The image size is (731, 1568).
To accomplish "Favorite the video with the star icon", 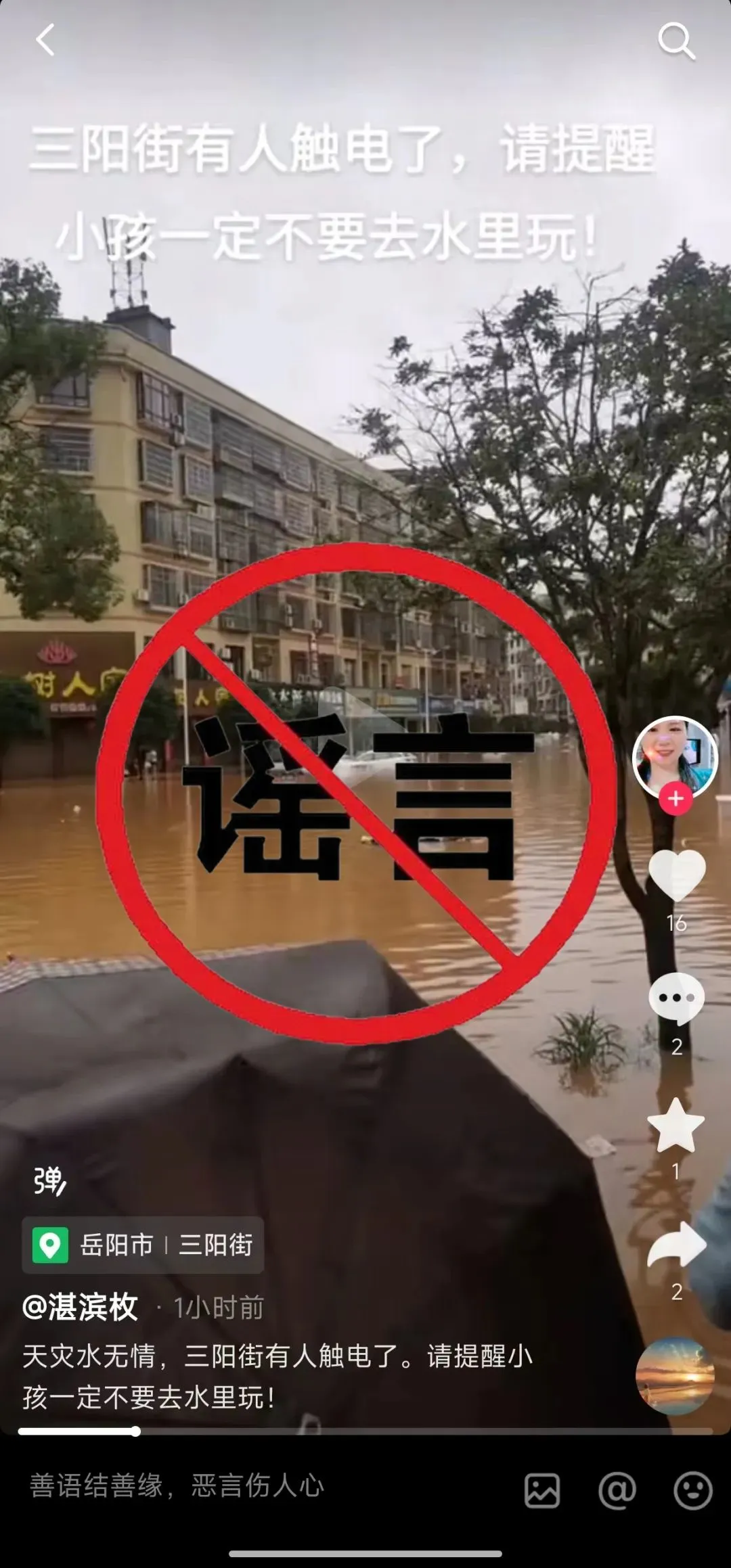I will point(675,1126).
